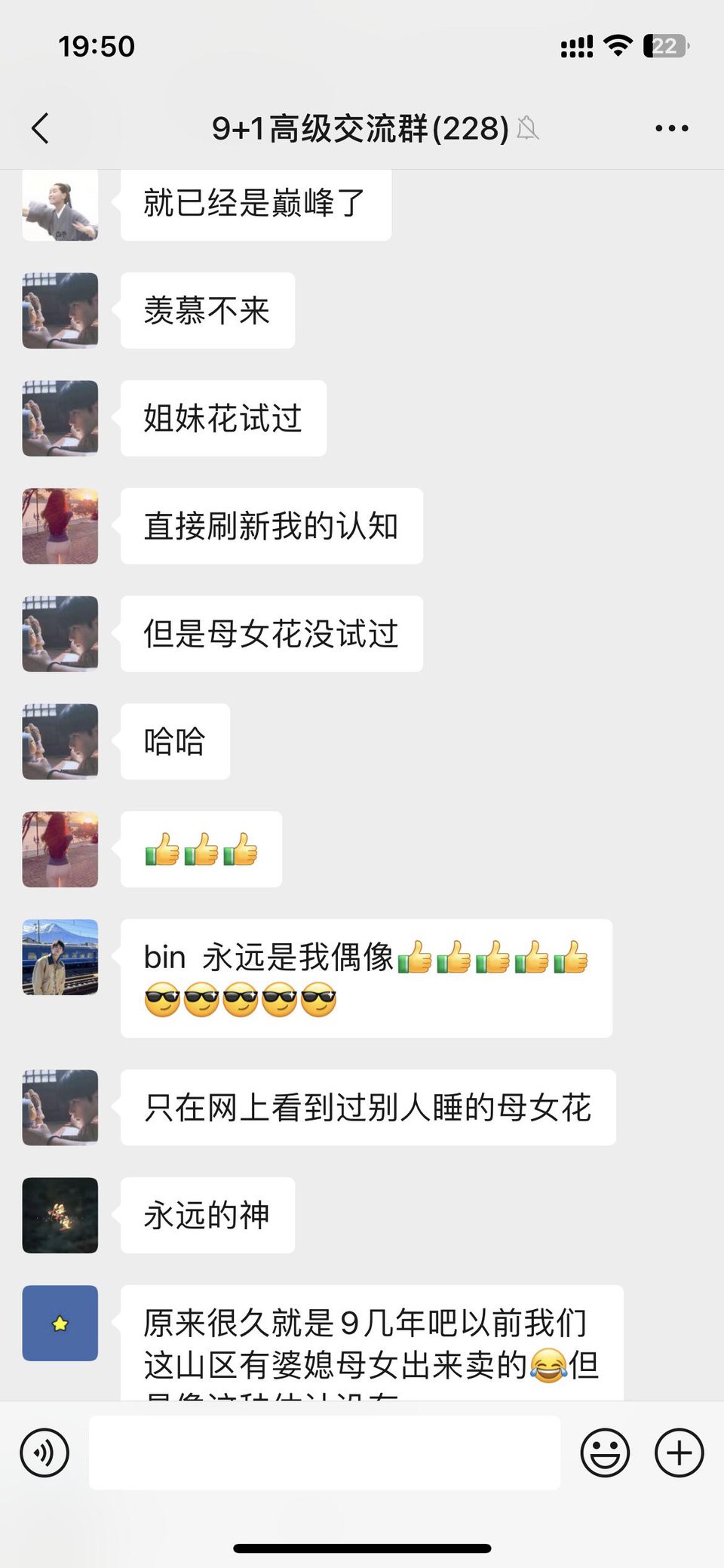Screen dimensions: 724x1568
Task: Open the group chat options menu
Action: [671, 128]
